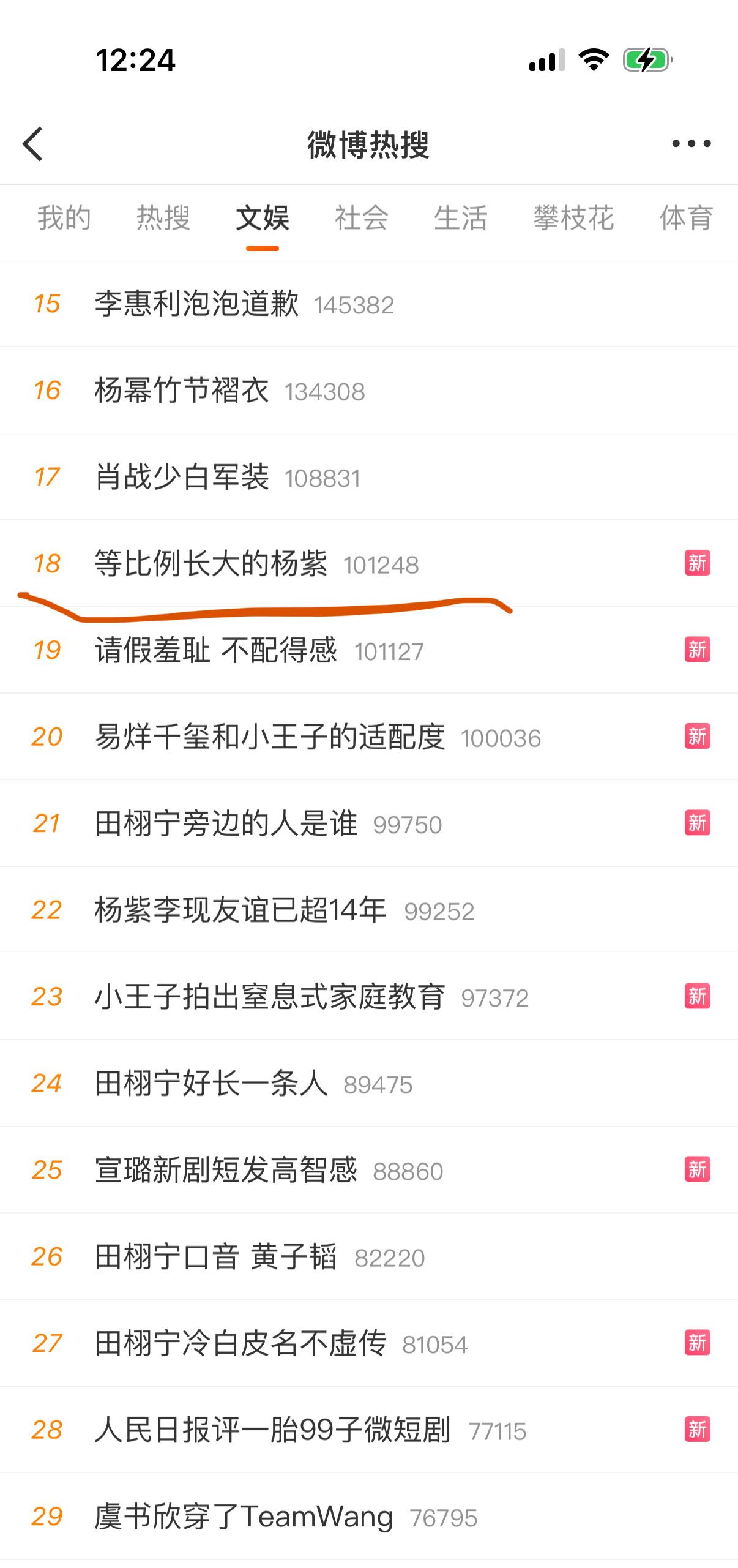The height and width of the screenshot is (1568, 738).
Task: Open the three-dot overflow menu
Action: tap(691, 144)
